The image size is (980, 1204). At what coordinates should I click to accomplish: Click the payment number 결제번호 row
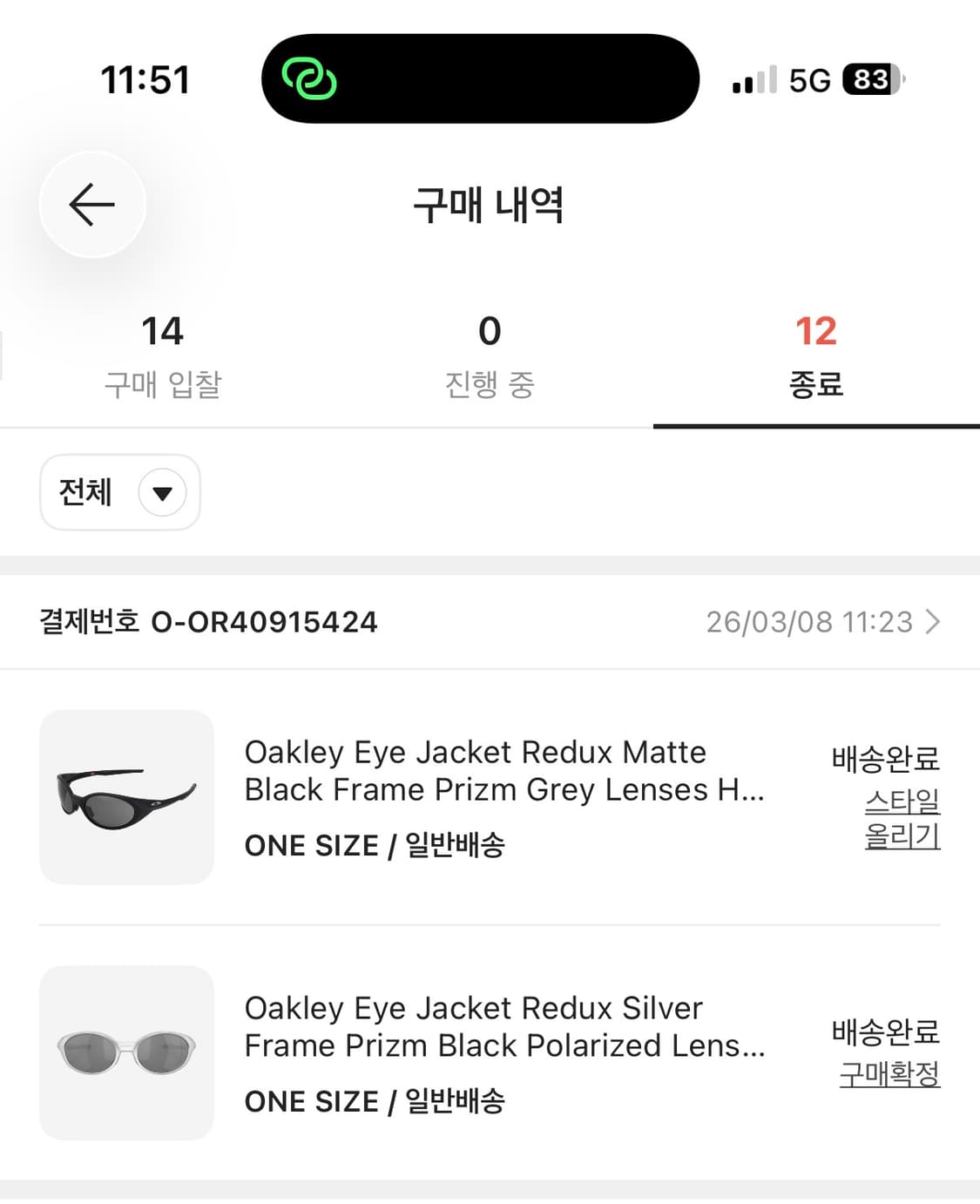tap(207, 622)
